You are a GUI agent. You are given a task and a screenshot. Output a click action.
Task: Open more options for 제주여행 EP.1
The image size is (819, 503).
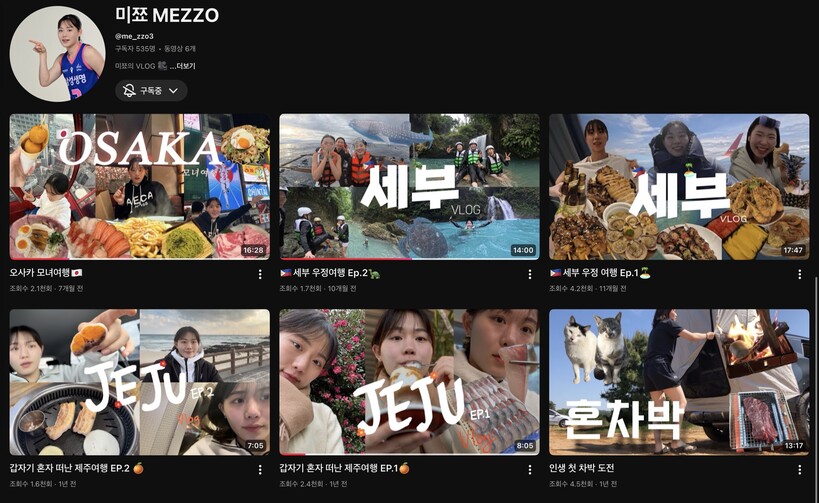click(x=530, y=469)
